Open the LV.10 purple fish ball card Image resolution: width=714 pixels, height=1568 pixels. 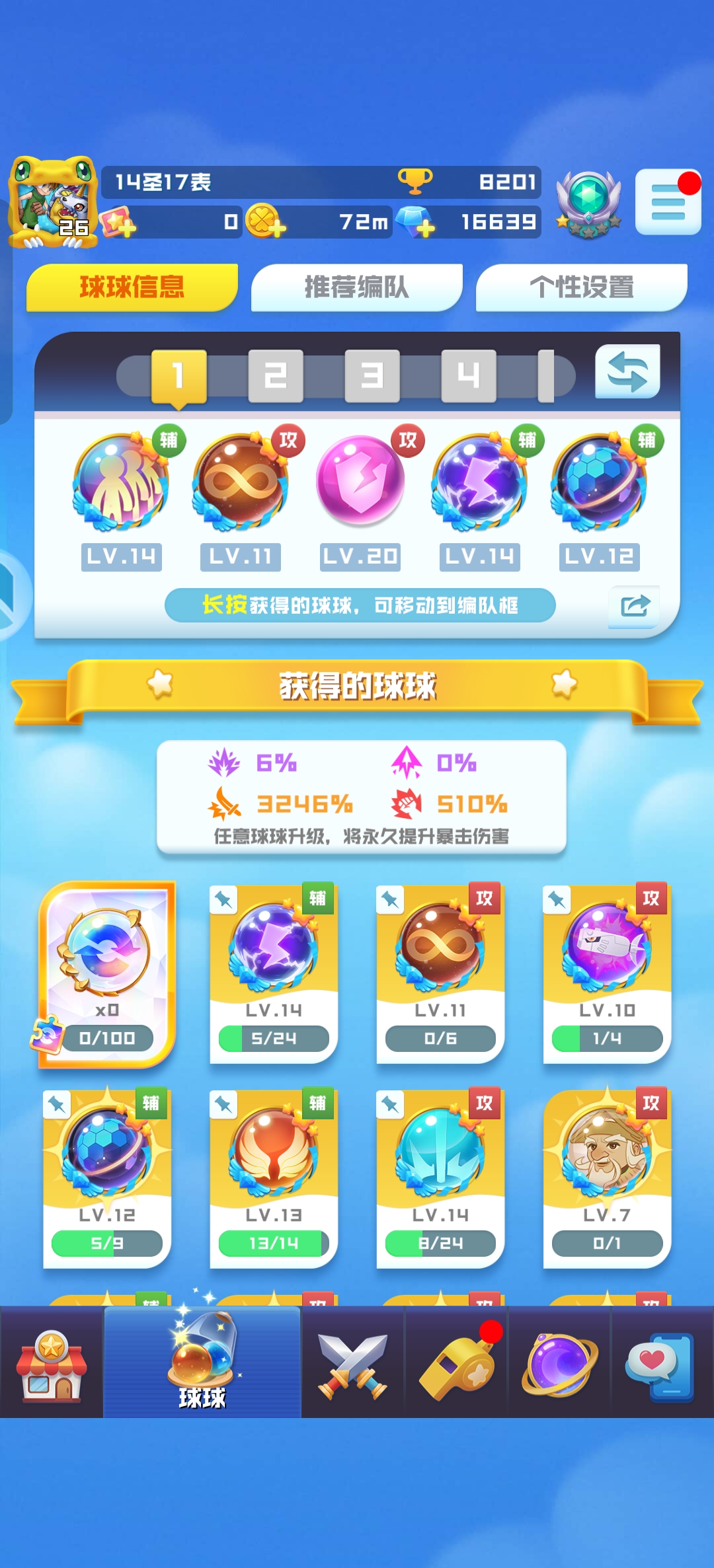[x=607, y=973]
